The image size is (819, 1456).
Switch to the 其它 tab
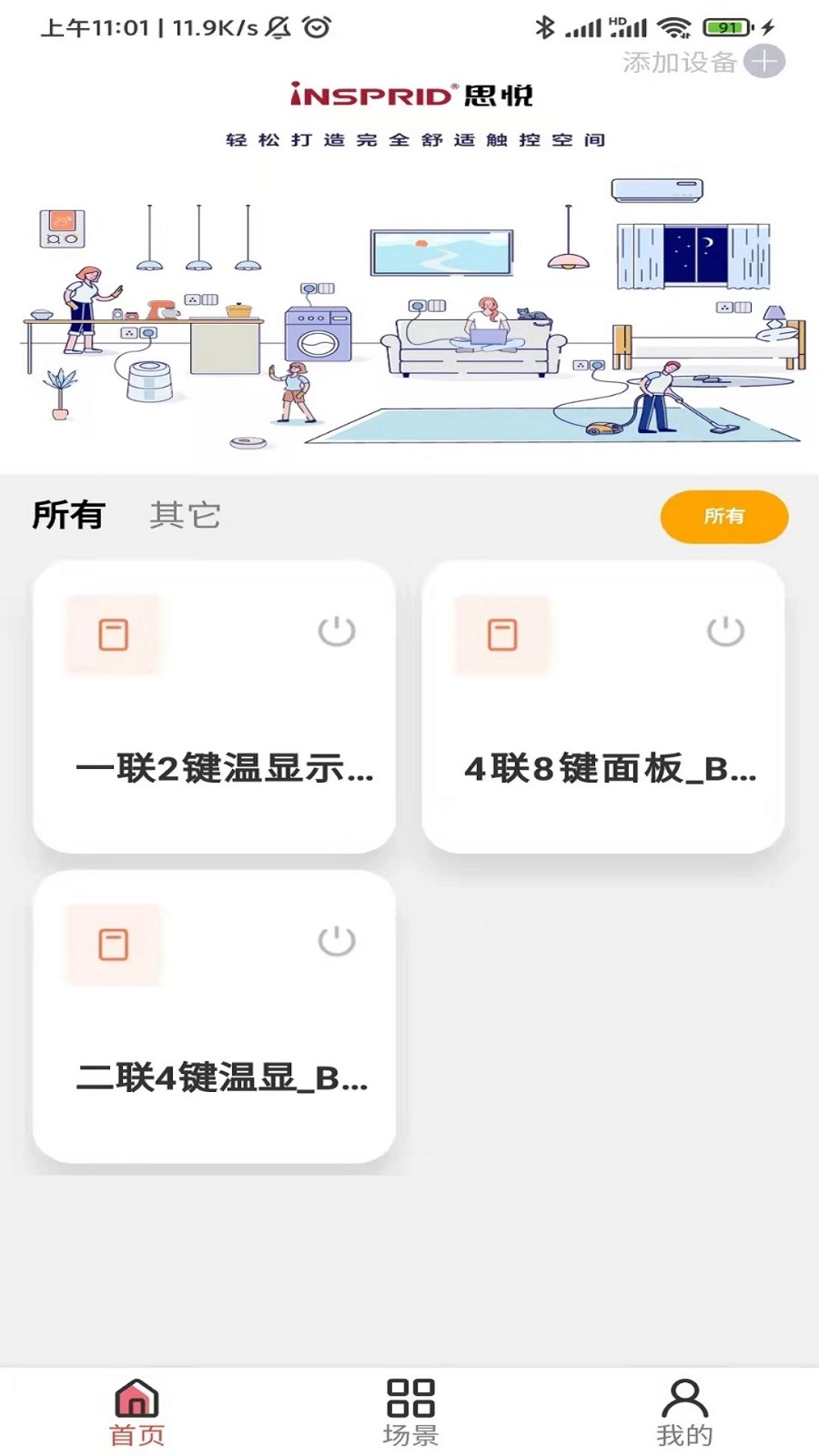coord(186,515)
